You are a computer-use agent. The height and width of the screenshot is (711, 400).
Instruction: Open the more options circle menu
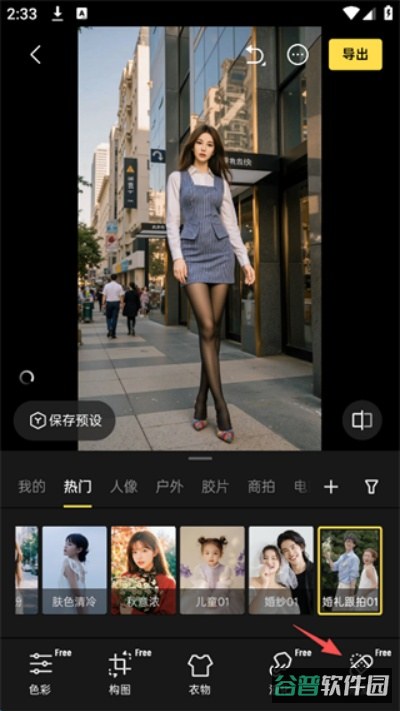298,55
